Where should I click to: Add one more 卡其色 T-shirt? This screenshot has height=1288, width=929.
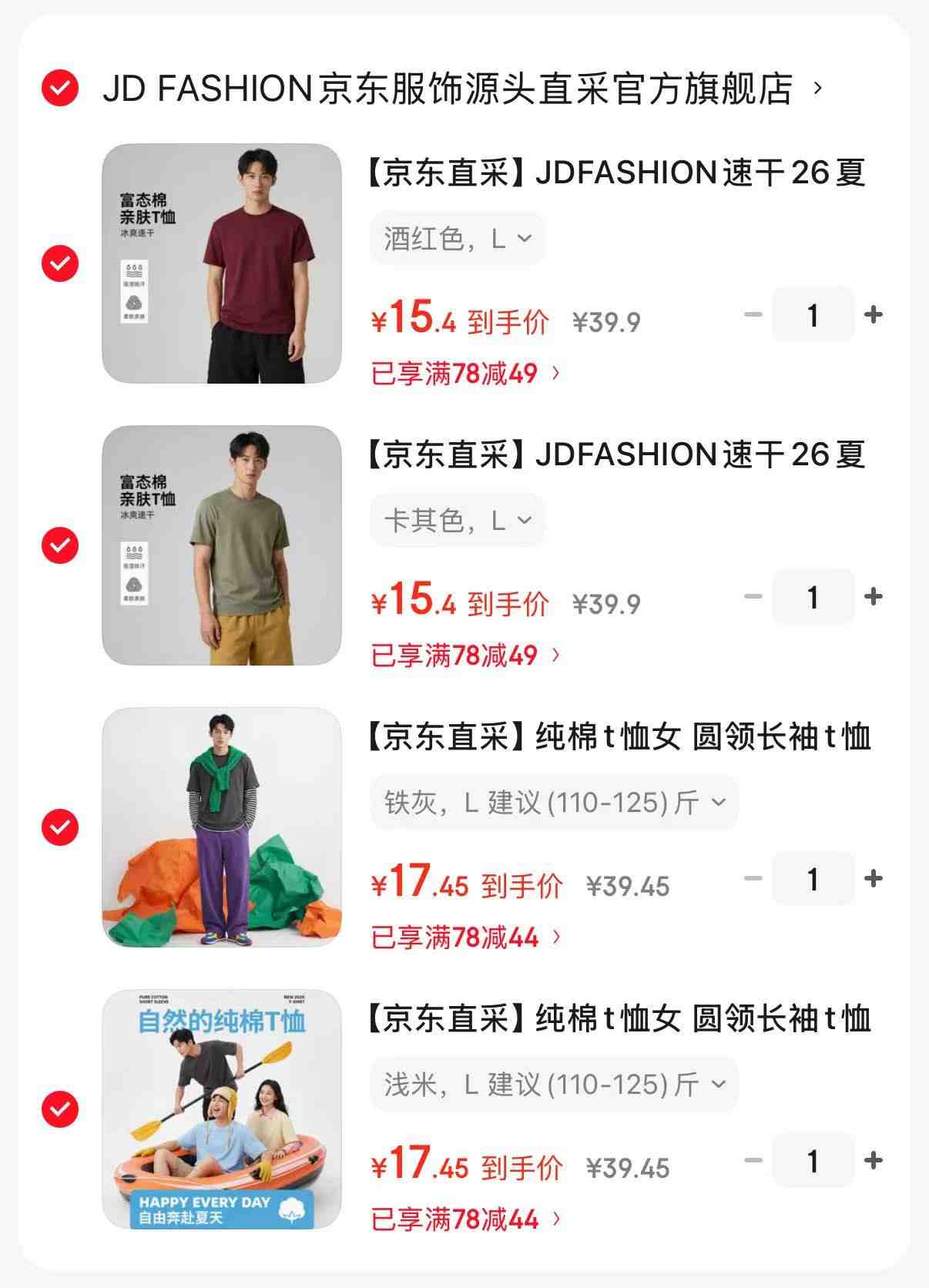tap(874, 596)
